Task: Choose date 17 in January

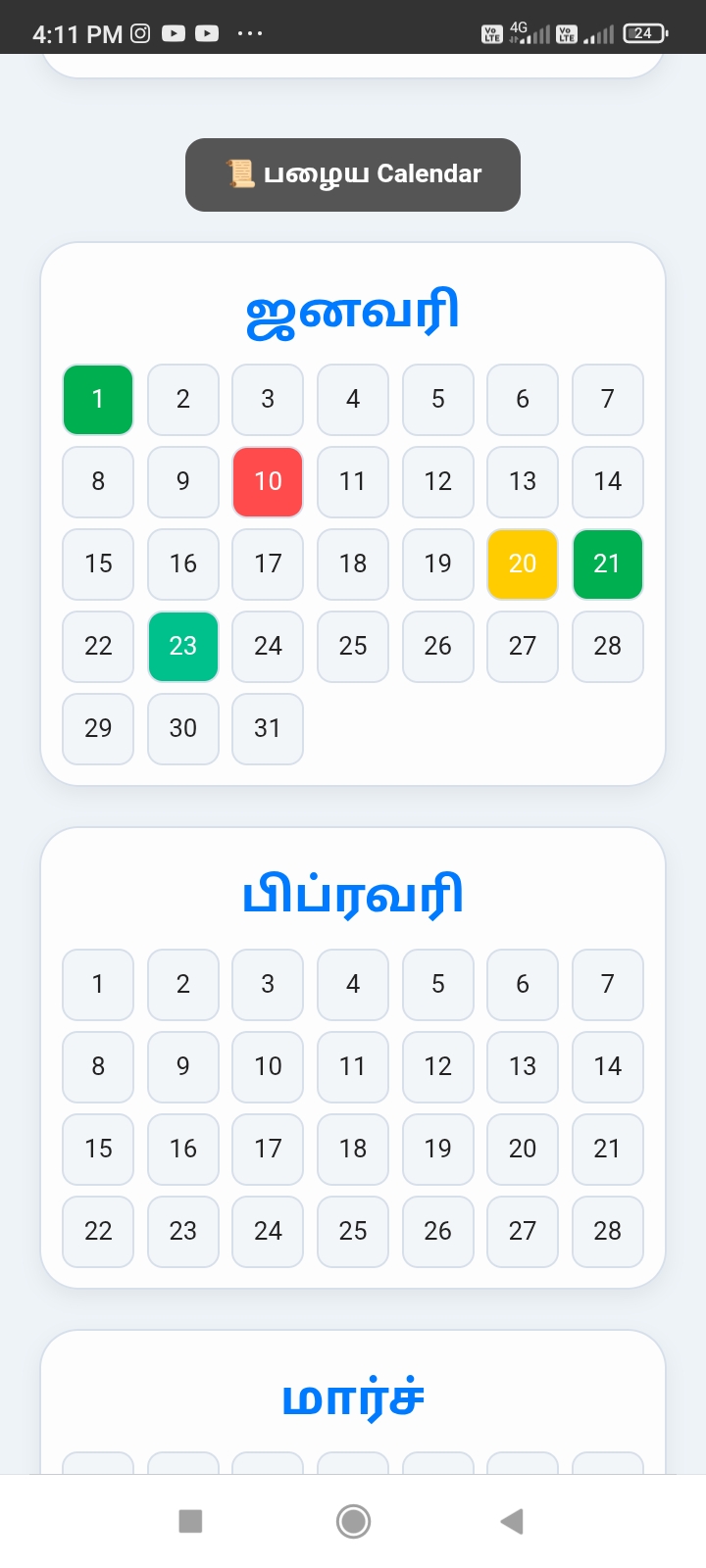Action: tap(268, 563)
